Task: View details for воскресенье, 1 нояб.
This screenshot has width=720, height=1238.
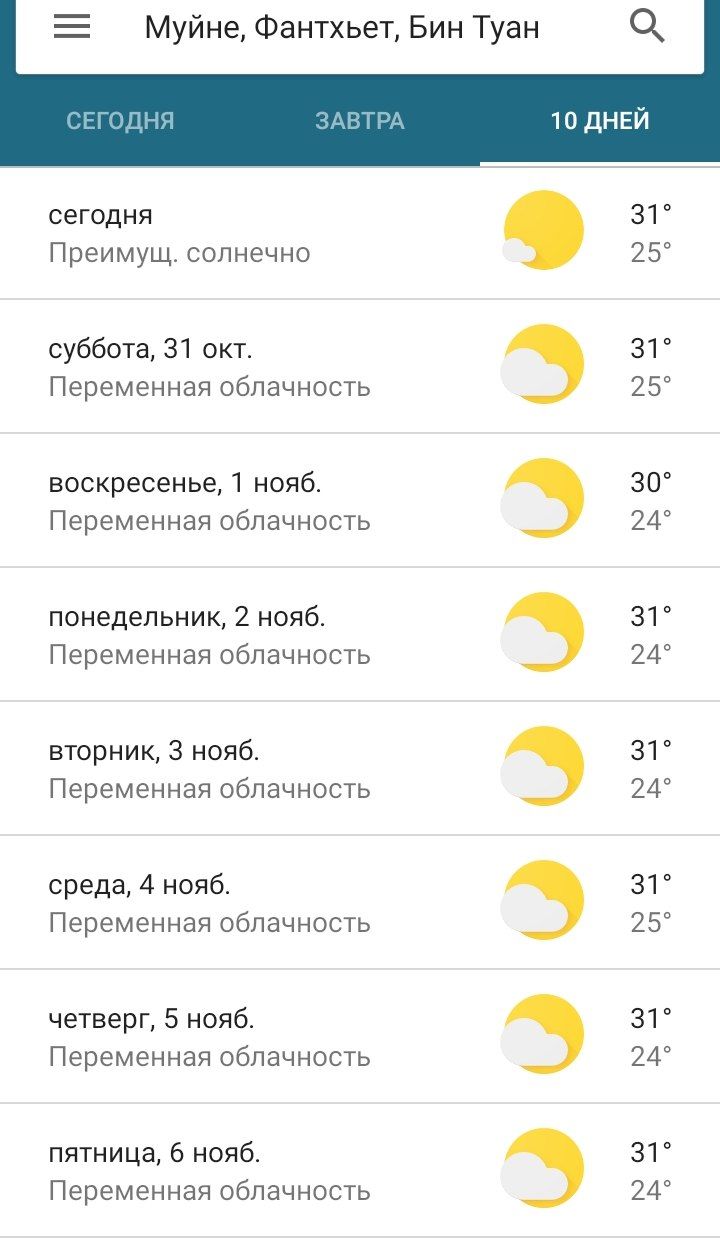Action: [360, 501]
